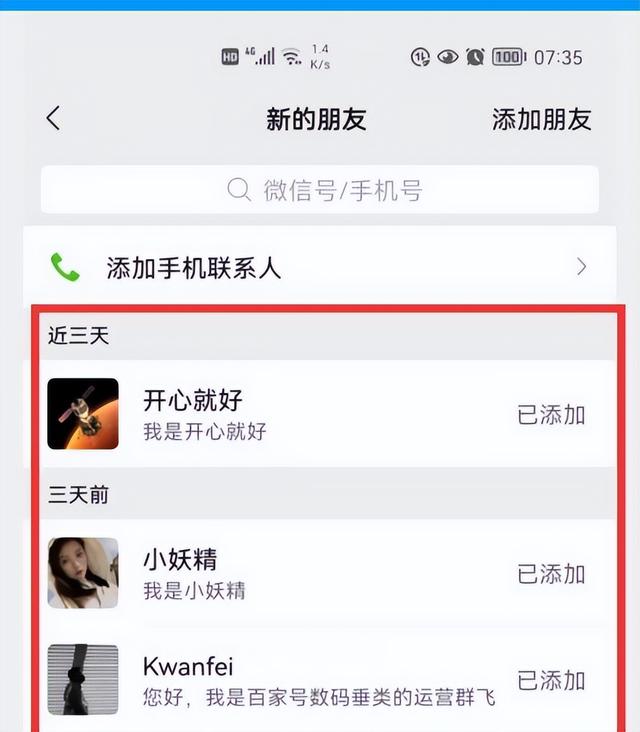Go back using the top-left arrow

pos(53,119)
